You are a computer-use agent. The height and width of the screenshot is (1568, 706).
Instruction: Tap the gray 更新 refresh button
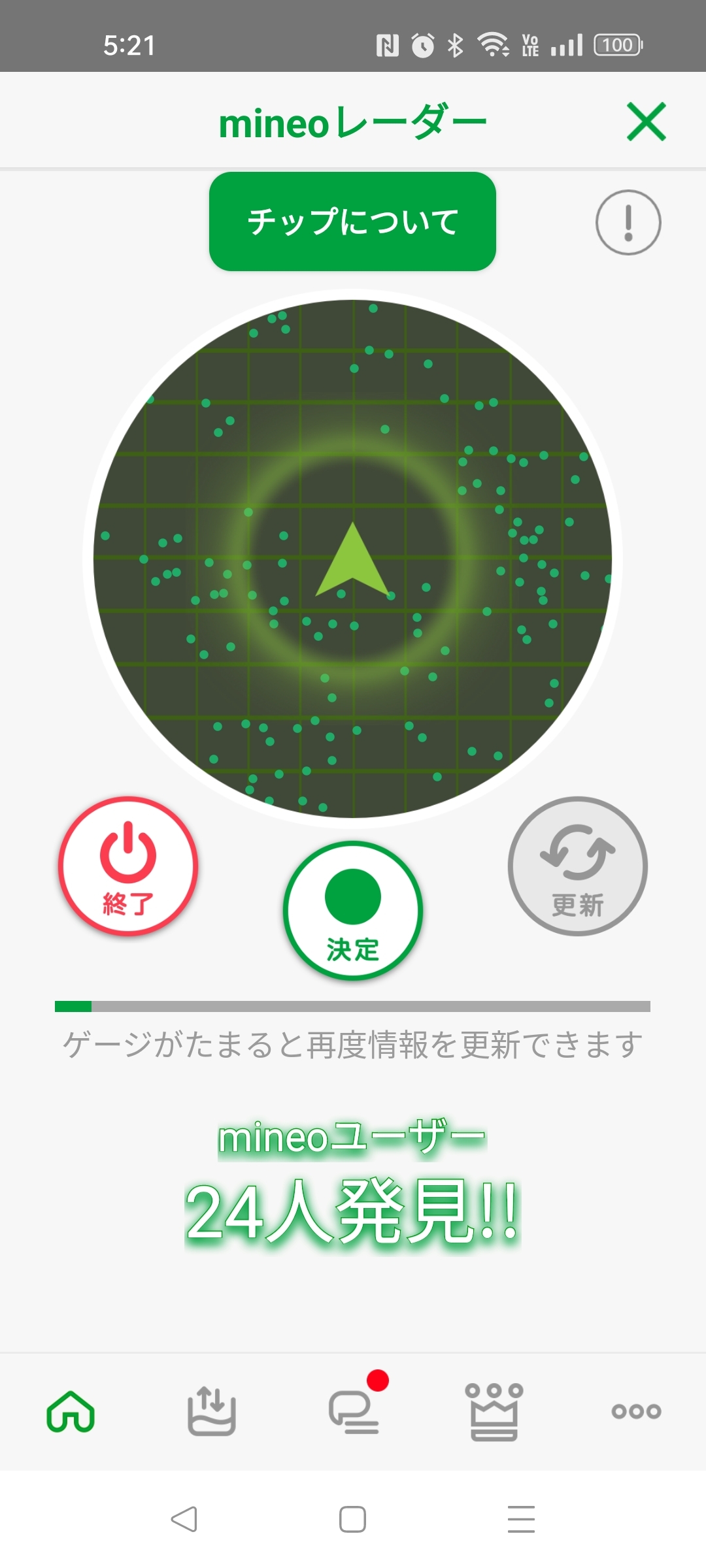coord(578,866)
